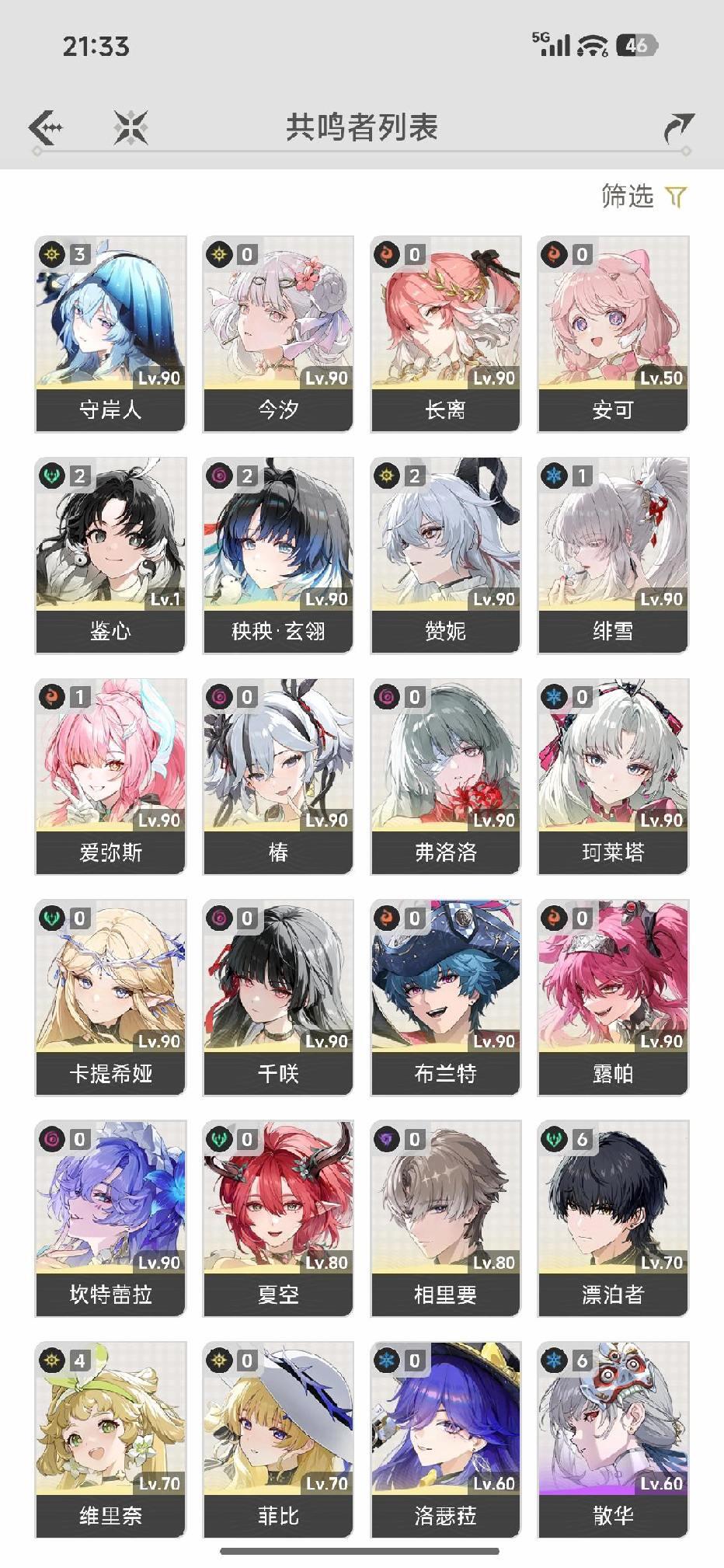Open 坎特蕾拉 character card
The width and height of the screenshot is (724, 1568).
pyautogui.click(x=110, y=1218)
